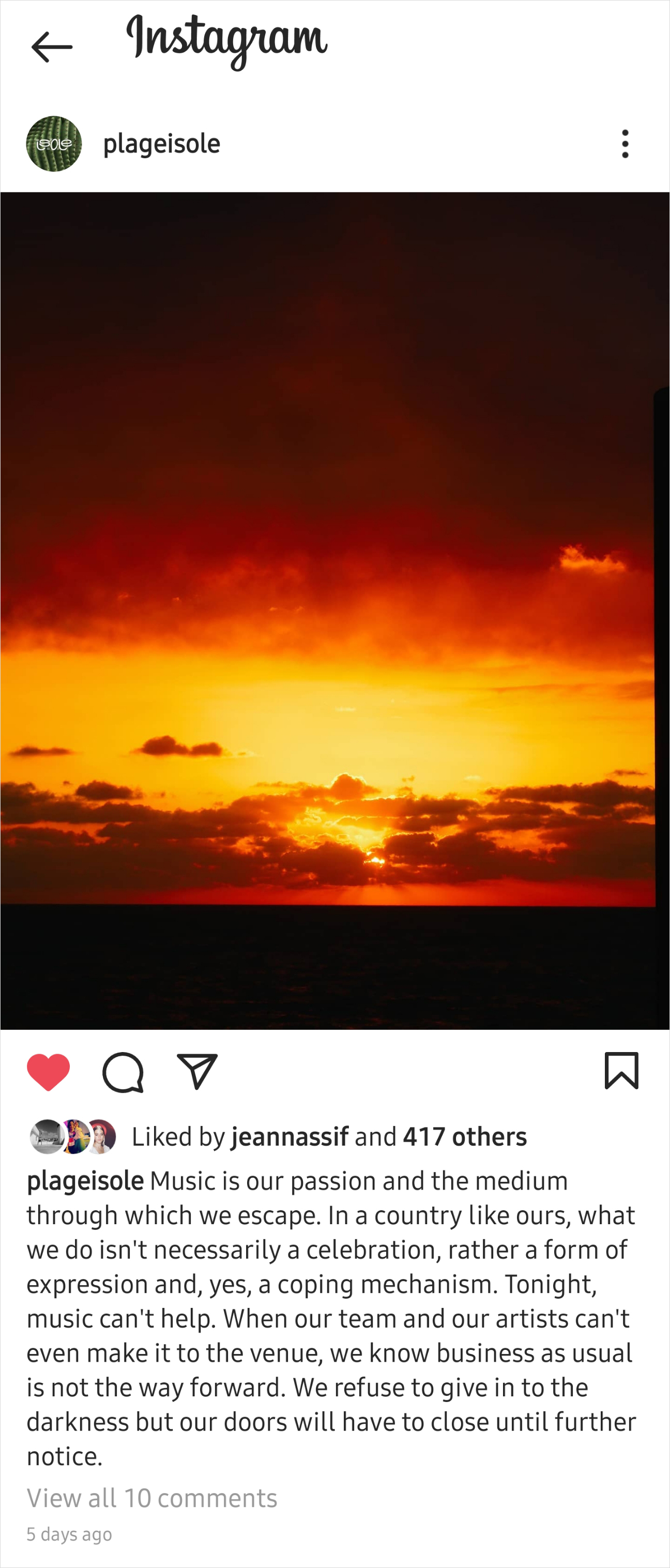Viewport: 670px width, 1568px height.
Task: Click the sunset photo itself
Action: pos(334,608)
